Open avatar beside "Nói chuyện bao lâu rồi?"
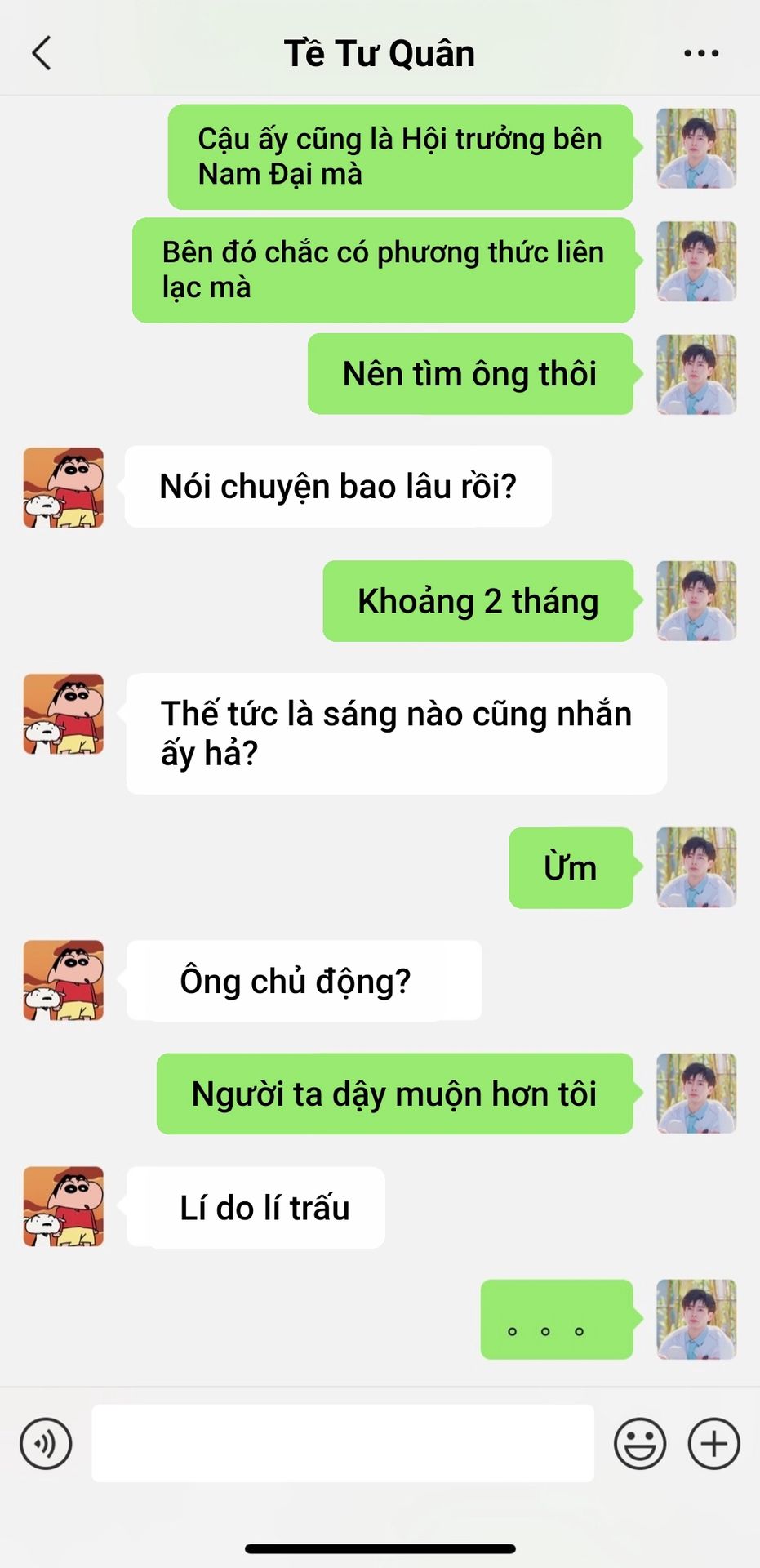Image resolution: width=760 pixels, height=1568 pixels. [64, 488]
